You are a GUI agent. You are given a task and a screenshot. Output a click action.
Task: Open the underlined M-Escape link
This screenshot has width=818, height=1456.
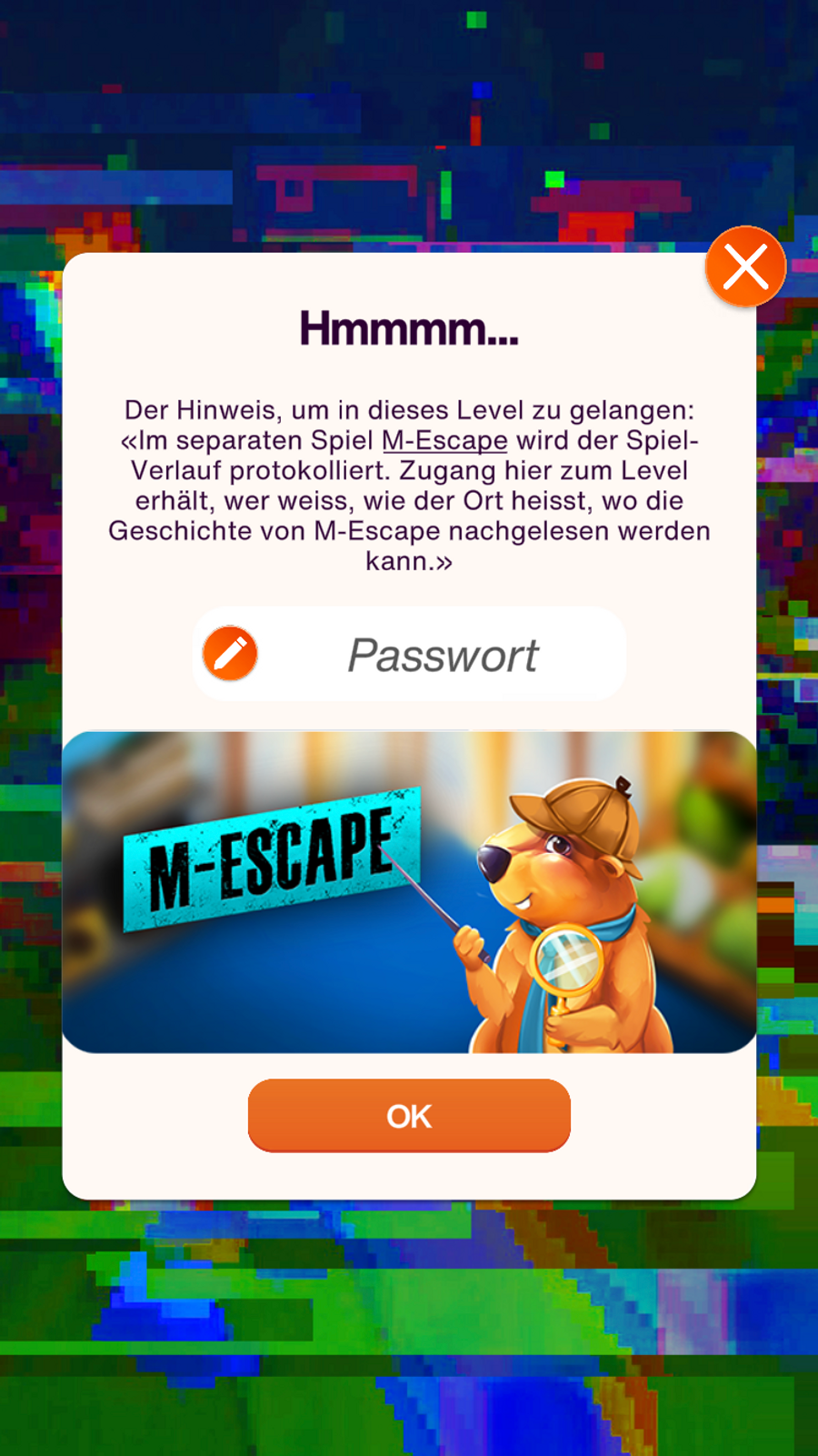pyautogui.click(x=444, y=441)
